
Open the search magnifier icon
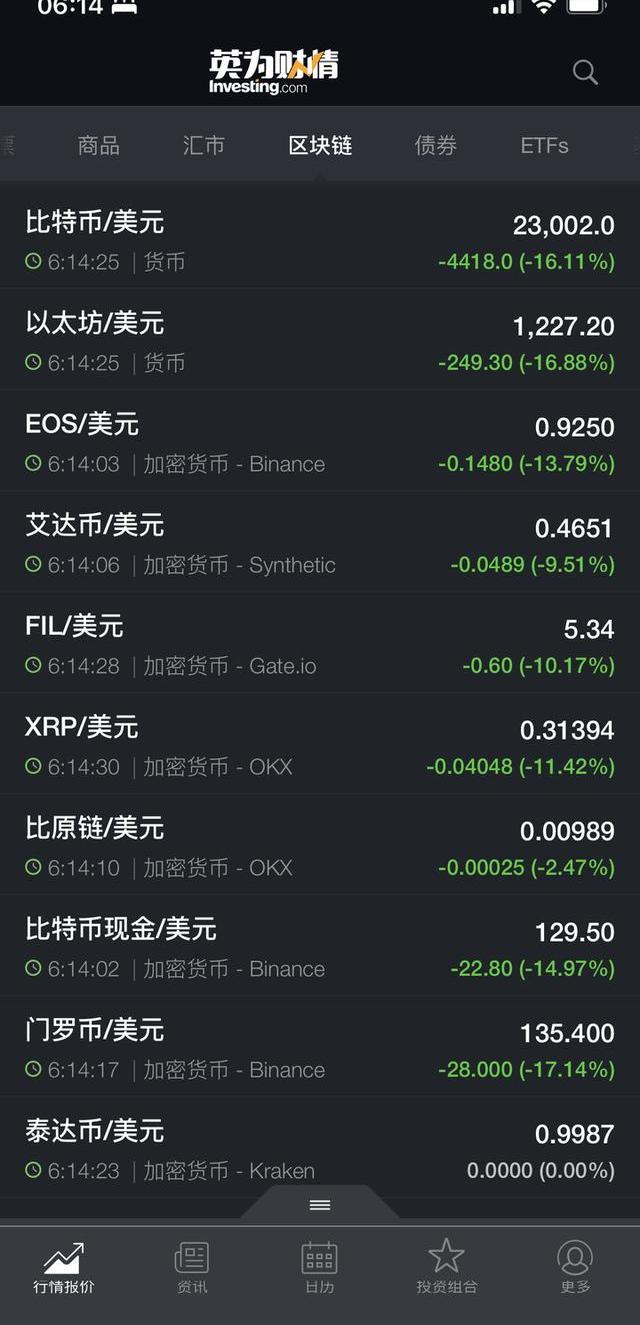(585, 72)
